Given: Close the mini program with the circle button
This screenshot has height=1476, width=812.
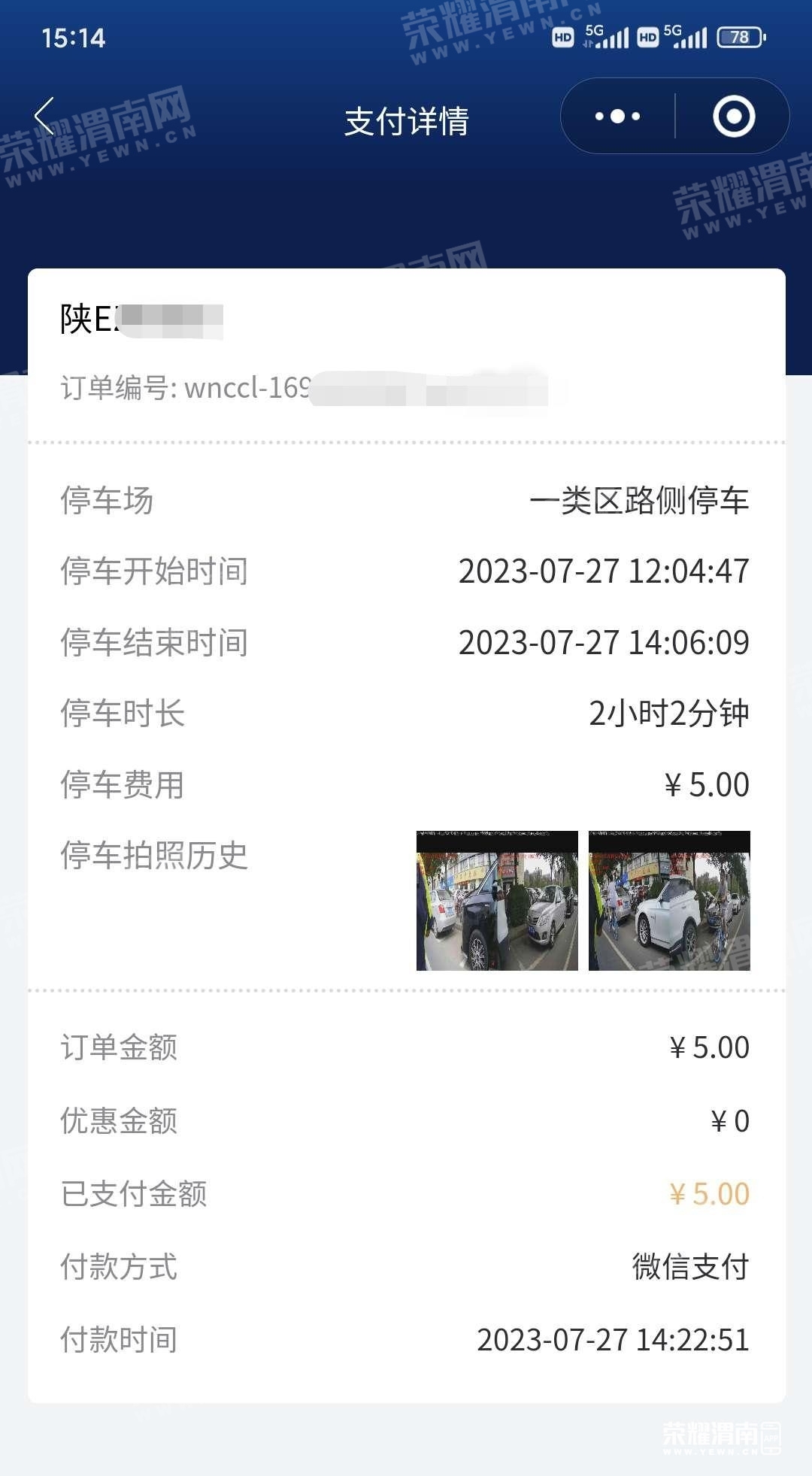Looking at the screenshot, I should click(x=733, y=117).
